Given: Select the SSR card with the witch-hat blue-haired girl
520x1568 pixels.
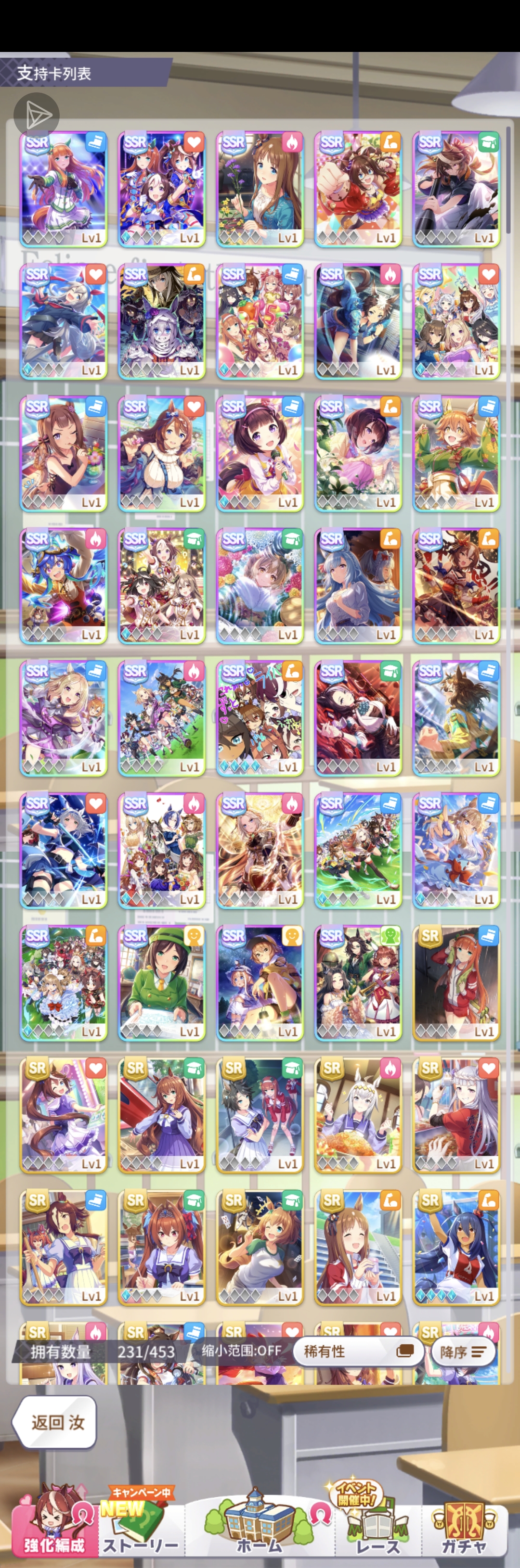Looking at the screenshot, I should pyautogui.click(x=64, y=586).
